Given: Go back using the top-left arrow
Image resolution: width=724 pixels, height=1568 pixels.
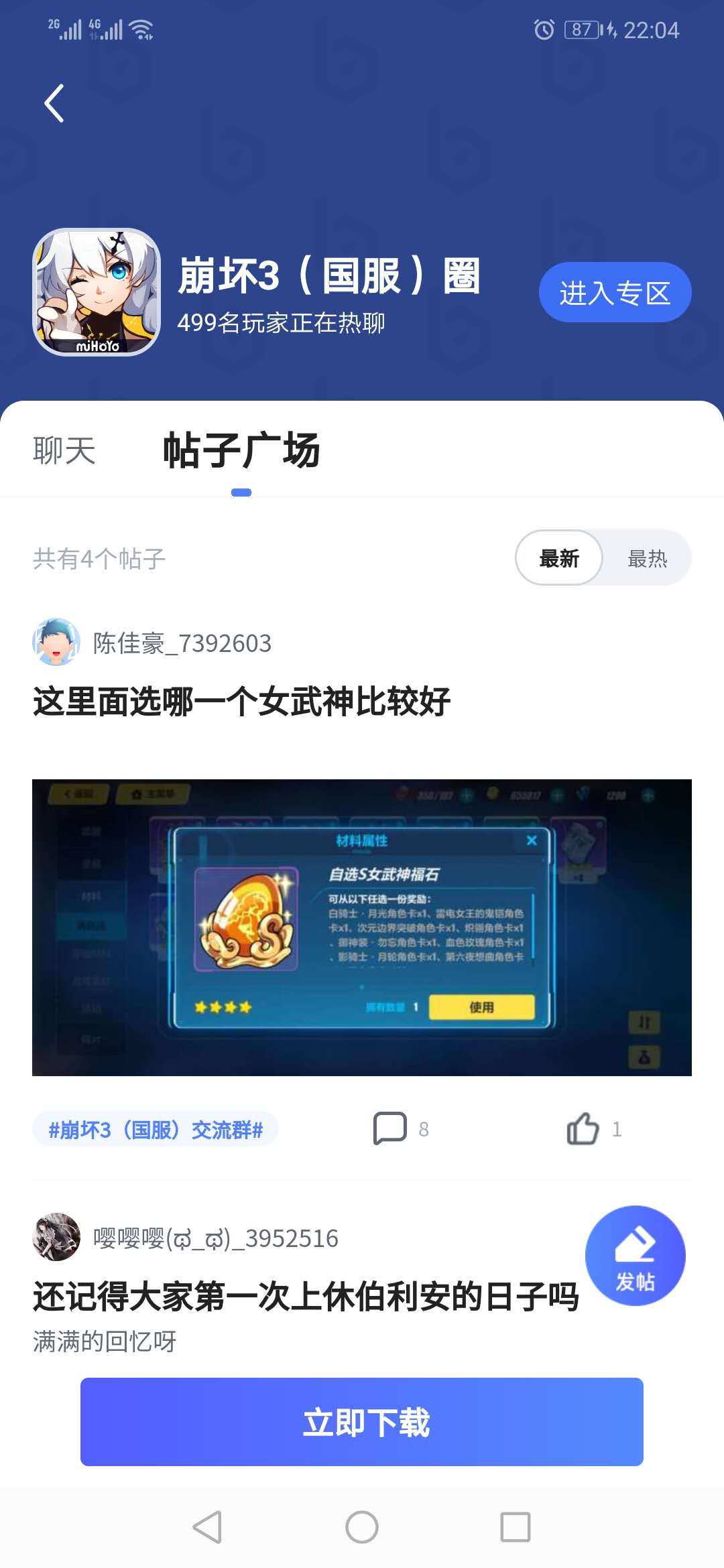Looking at the screenshot, I should coord(54,103).
